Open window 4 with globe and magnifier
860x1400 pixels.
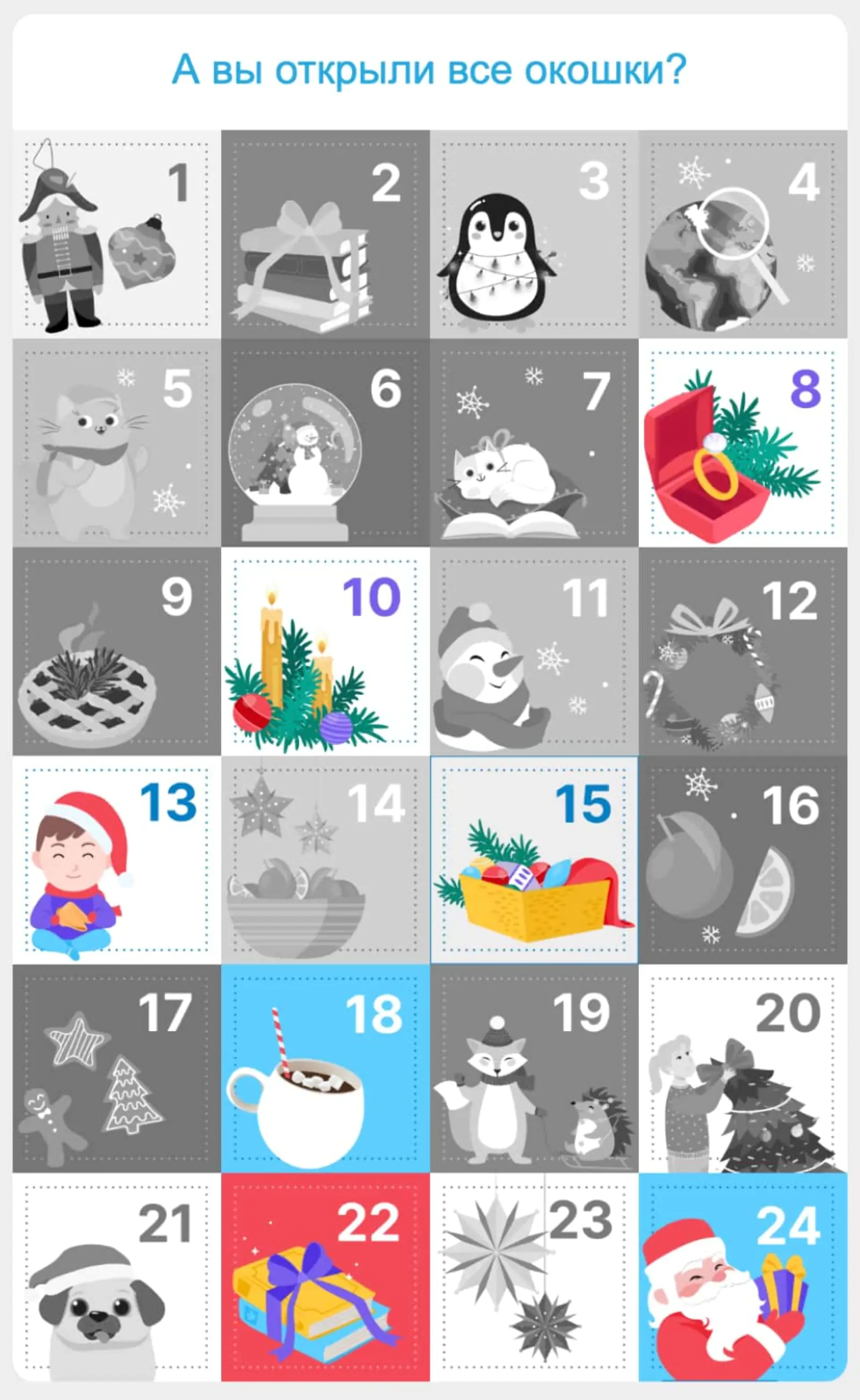(743, 235)
